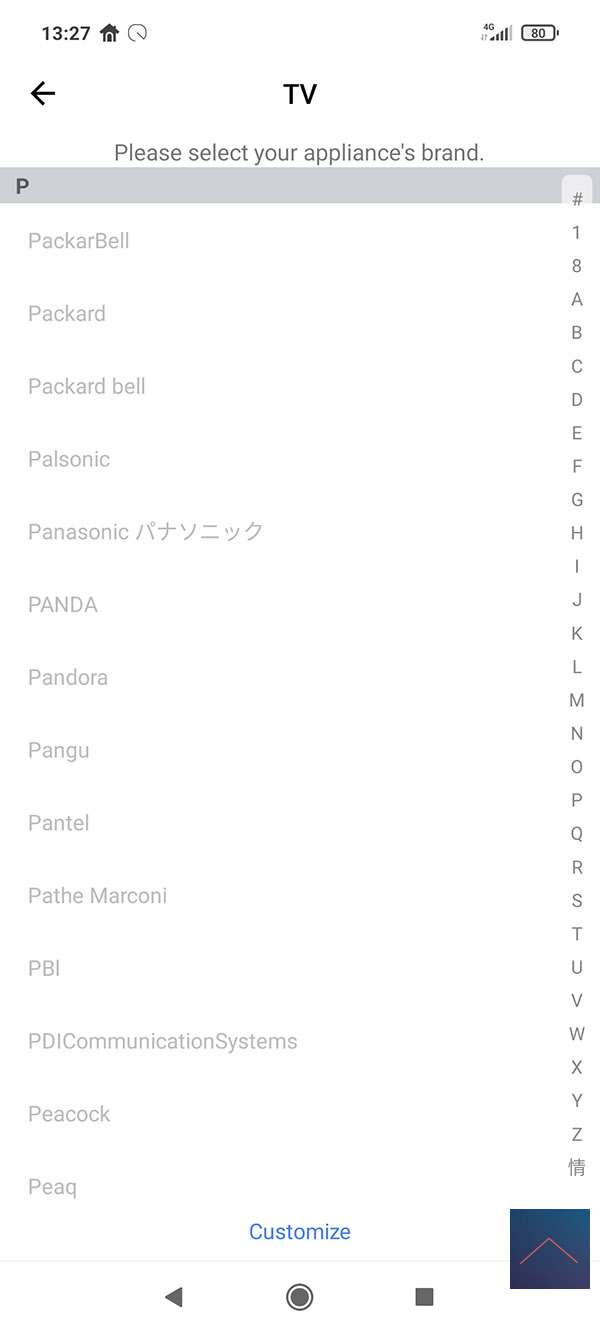The image size is (600, 1333).
Task: Select the Pangu brand
Action: [x=59, y=751]
